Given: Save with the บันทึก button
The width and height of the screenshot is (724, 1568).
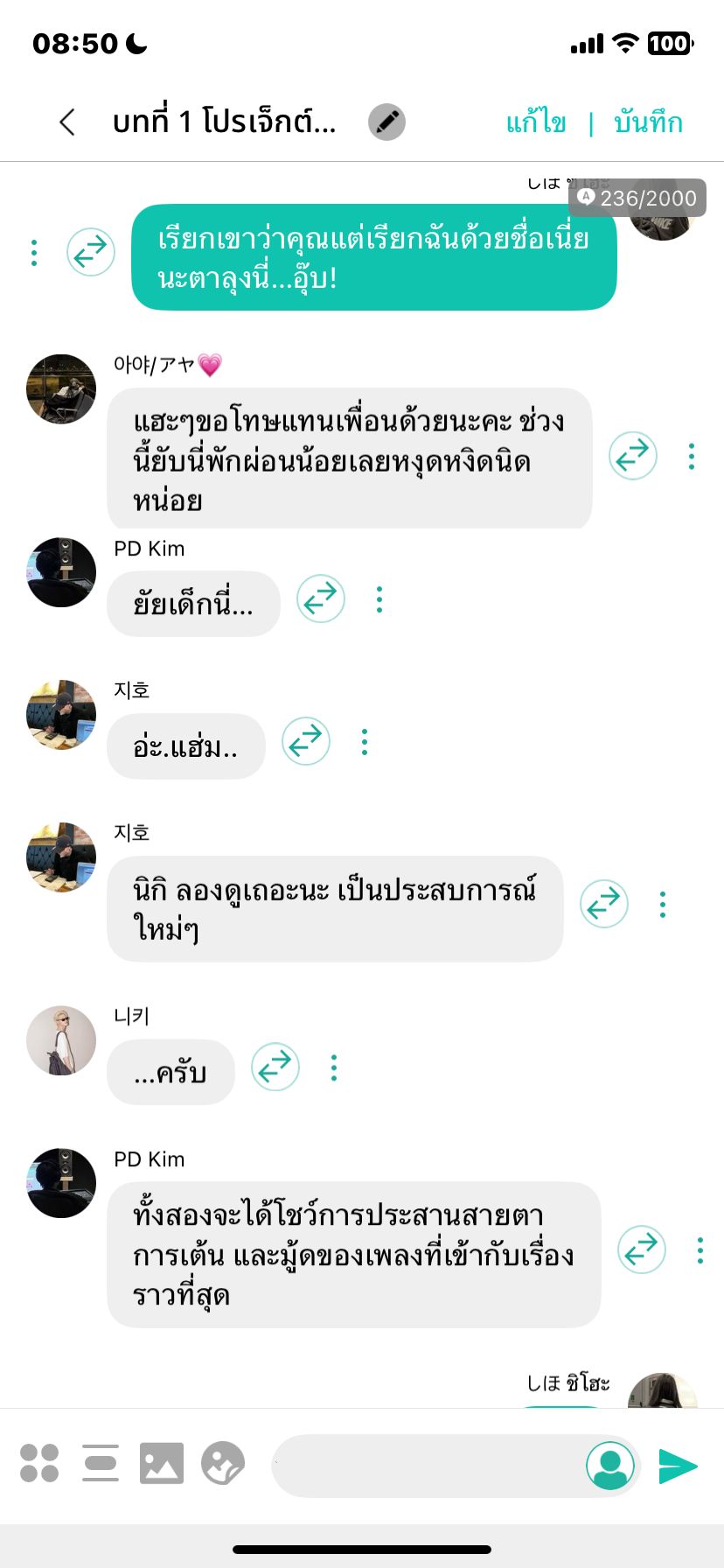Looking at the screenshot, I should tap(648, 122).
